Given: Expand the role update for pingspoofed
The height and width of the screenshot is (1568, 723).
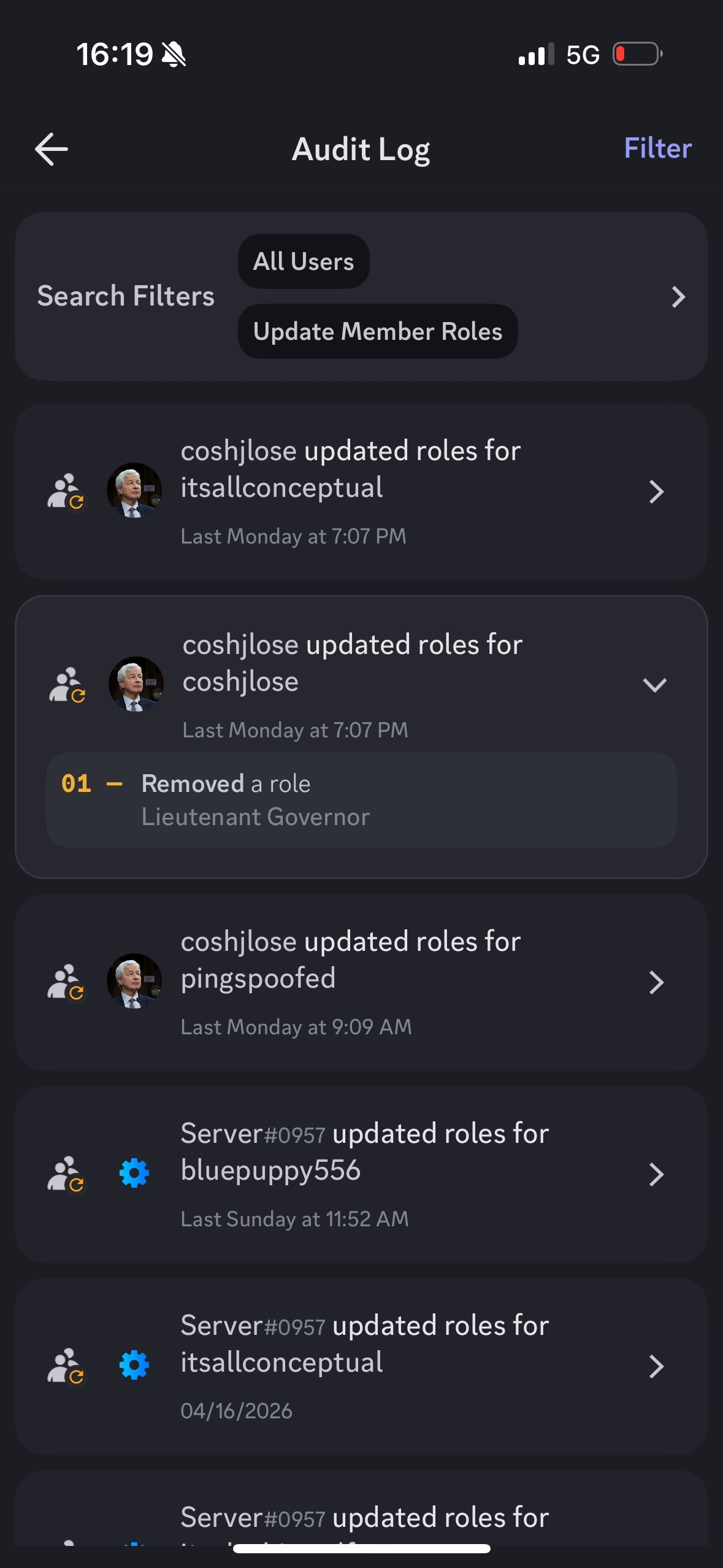Looking at the screenshot, I should [x=656, y=982].
